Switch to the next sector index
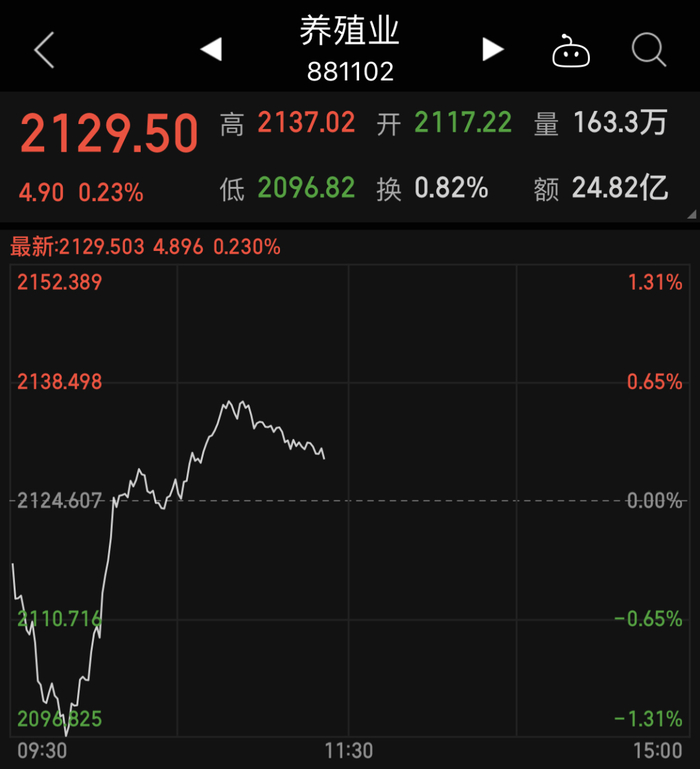Viewport: 700px width, 769px height. pyautogui.click(x=492, y=49)
